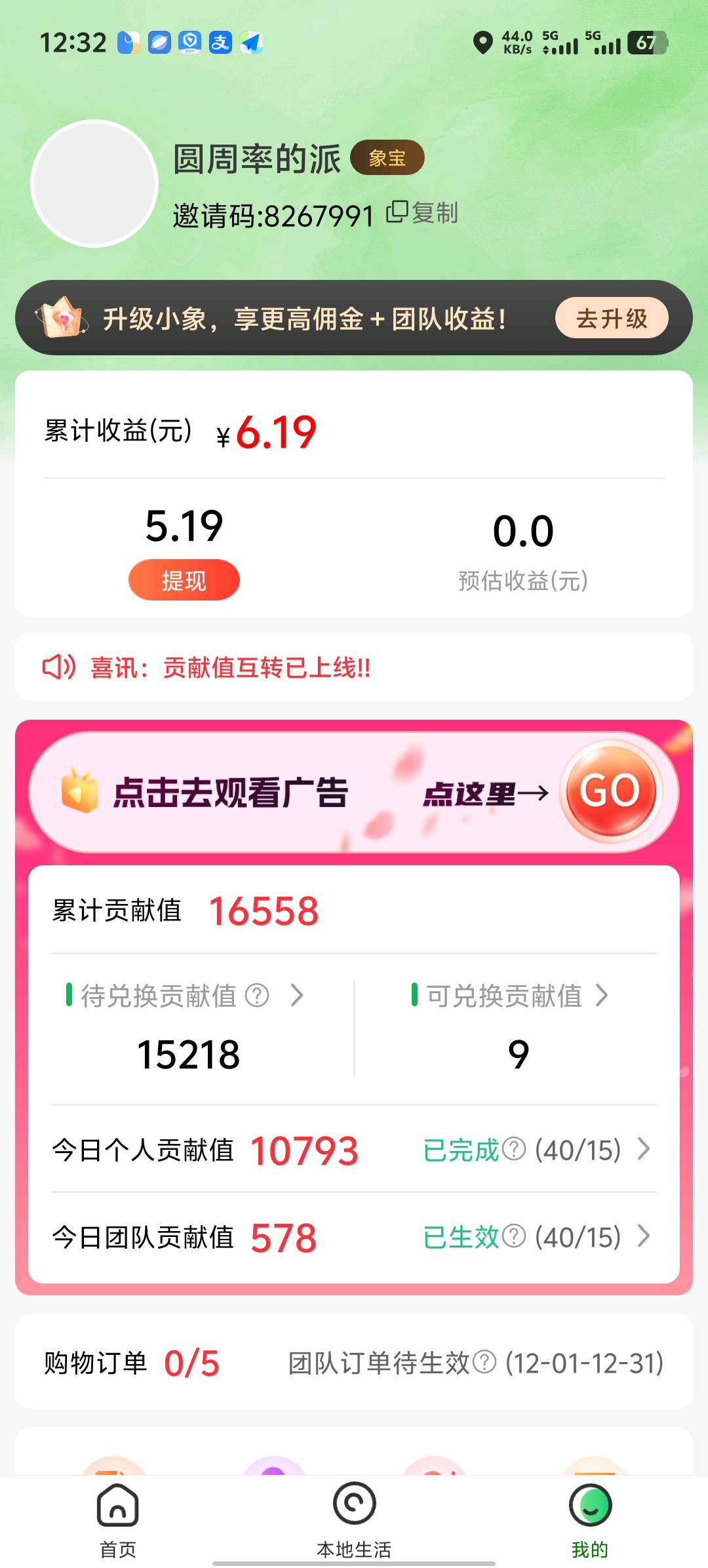
Task: Open the user avatar image
Action: pyautogui.click(x=95, y=182)
